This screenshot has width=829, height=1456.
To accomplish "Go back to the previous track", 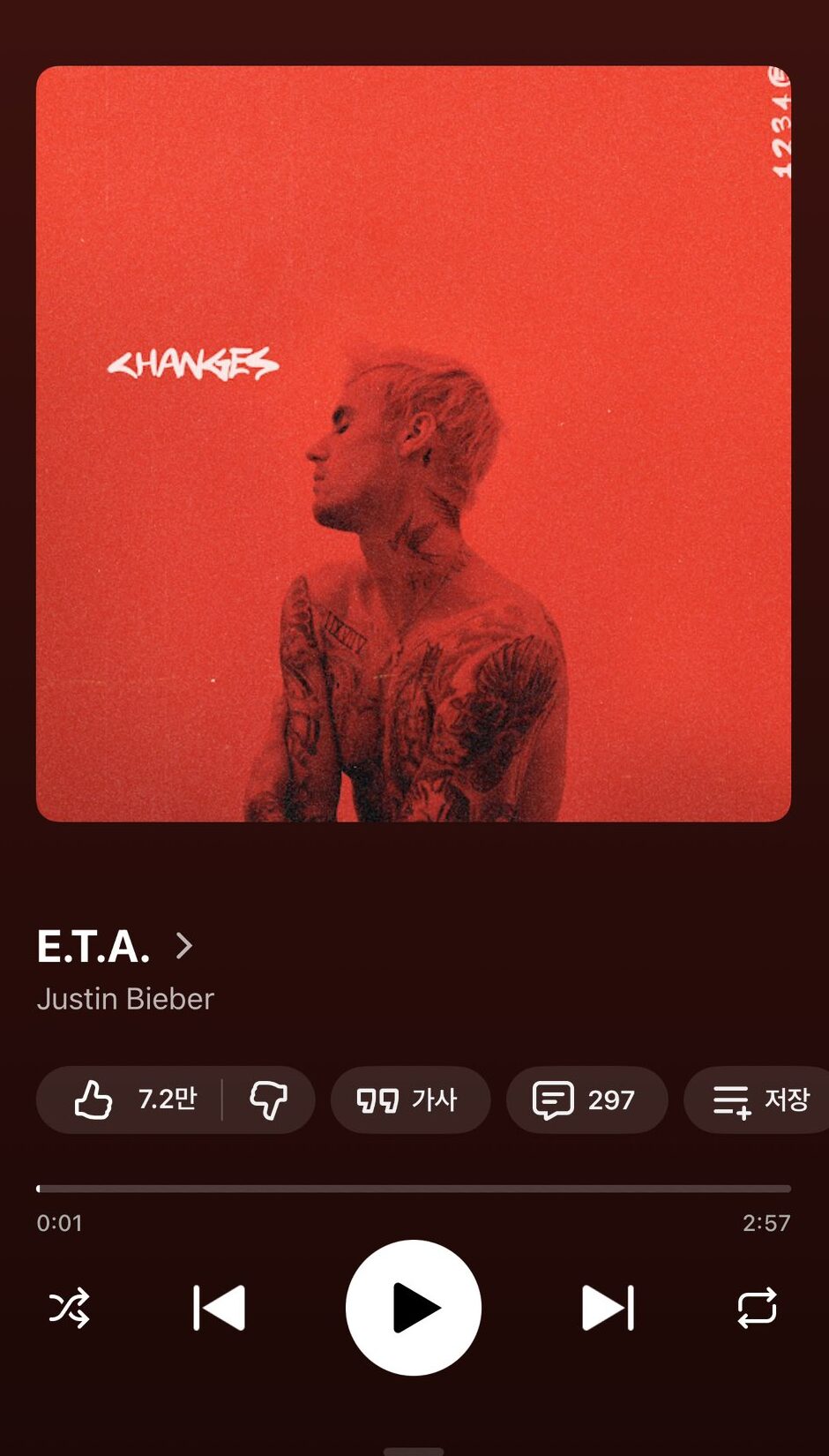I will pyautogui.click(x=219, y=1307).
